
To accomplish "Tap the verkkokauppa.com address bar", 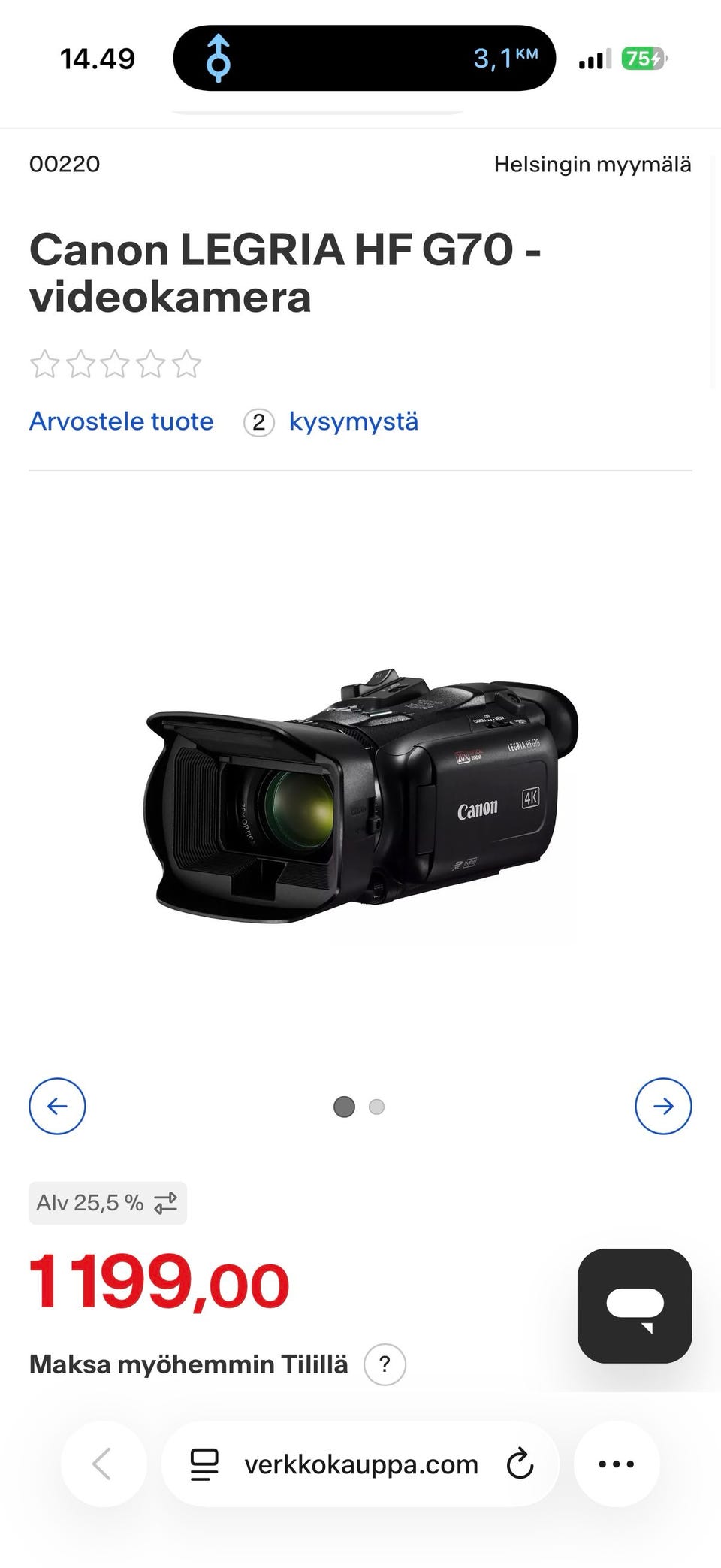I will point(360,1464).
